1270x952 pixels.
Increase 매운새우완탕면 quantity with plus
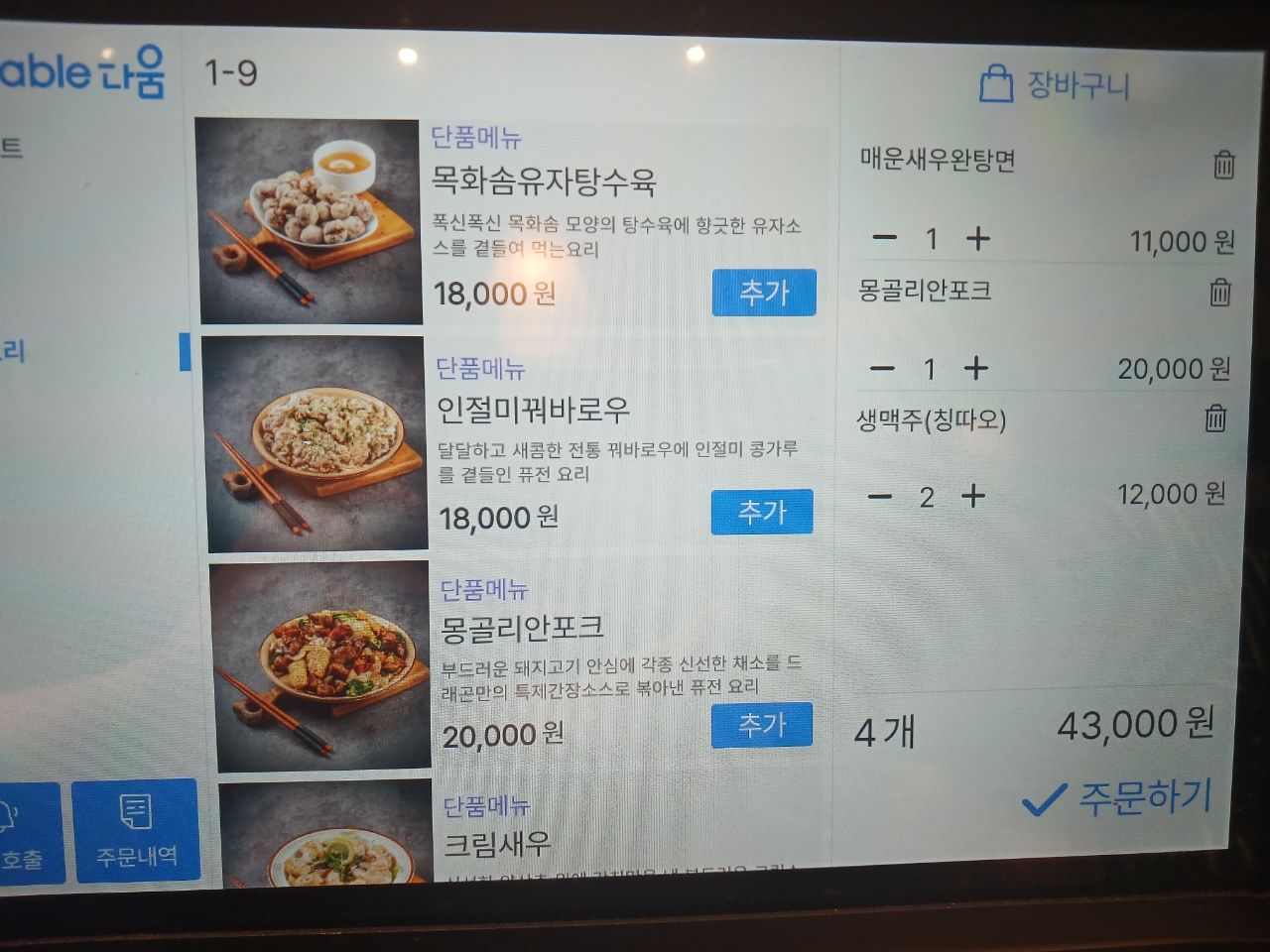point(978,238)
